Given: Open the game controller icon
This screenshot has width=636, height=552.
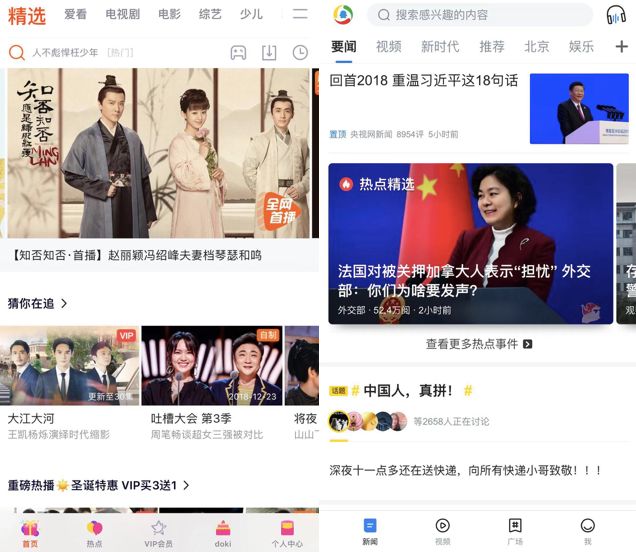Looking at the screenshot, I should [238, 52].
